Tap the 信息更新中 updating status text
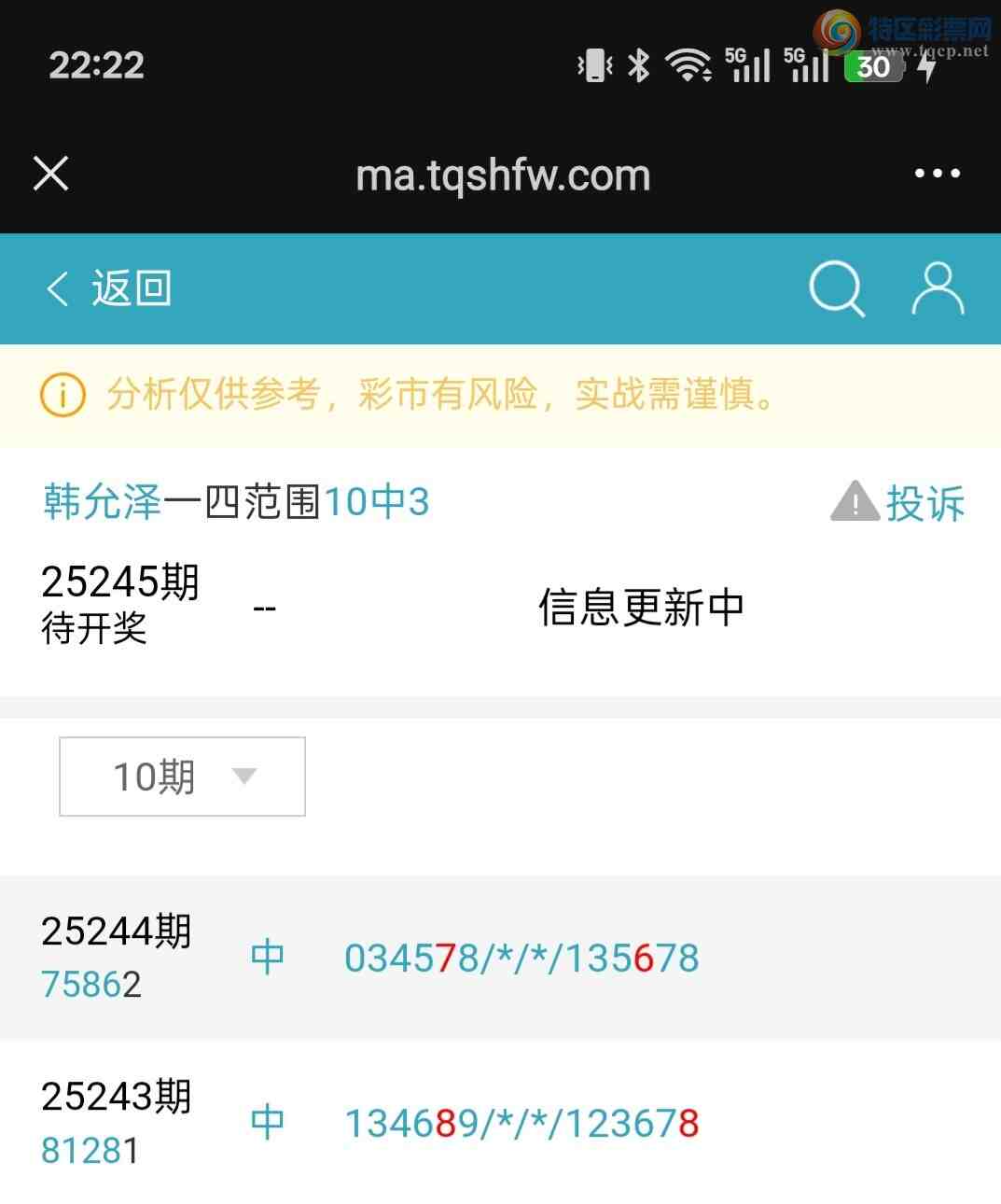This screenshot has height=1204, width=1001. (641, 605)
